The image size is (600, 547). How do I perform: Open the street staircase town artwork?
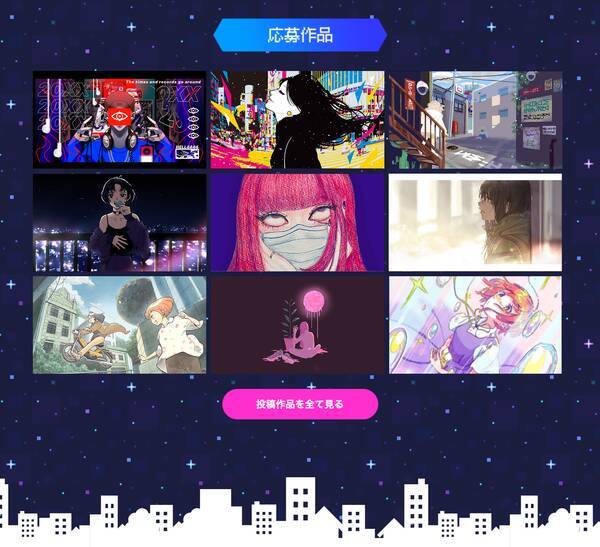[475, 120]
